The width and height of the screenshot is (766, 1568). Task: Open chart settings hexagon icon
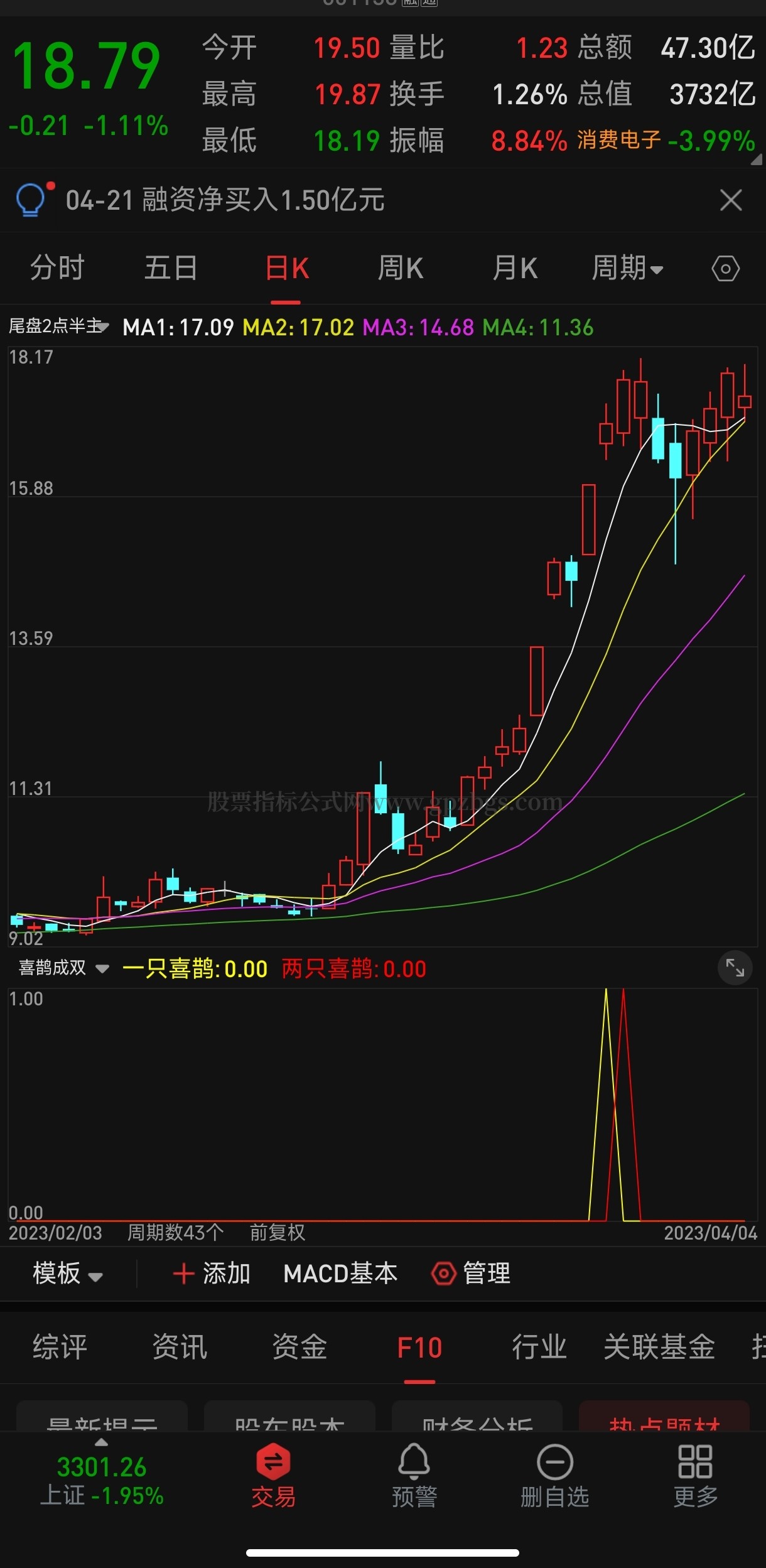(x=725, y=269)
